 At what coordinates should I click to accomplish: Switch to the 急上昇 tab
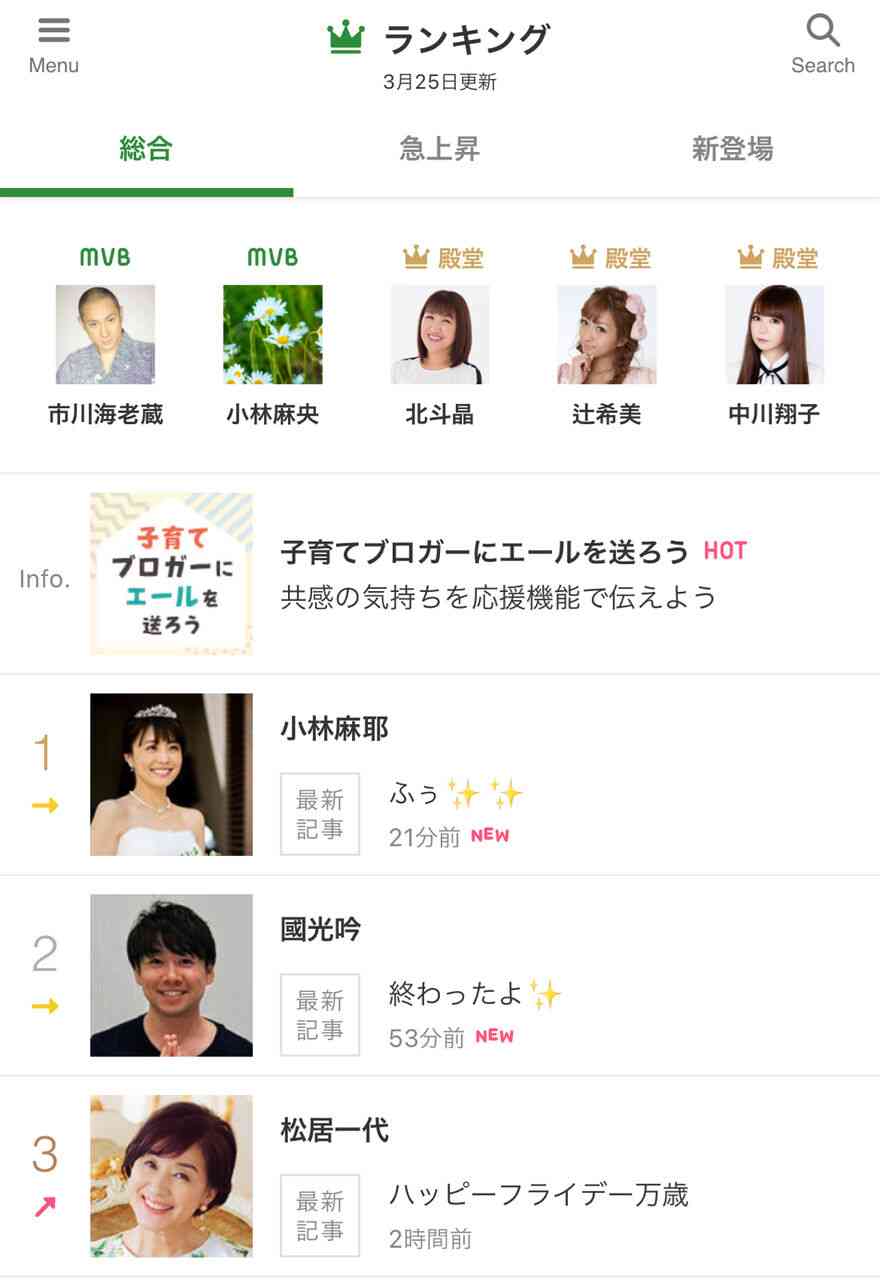(x=440, y=147)
